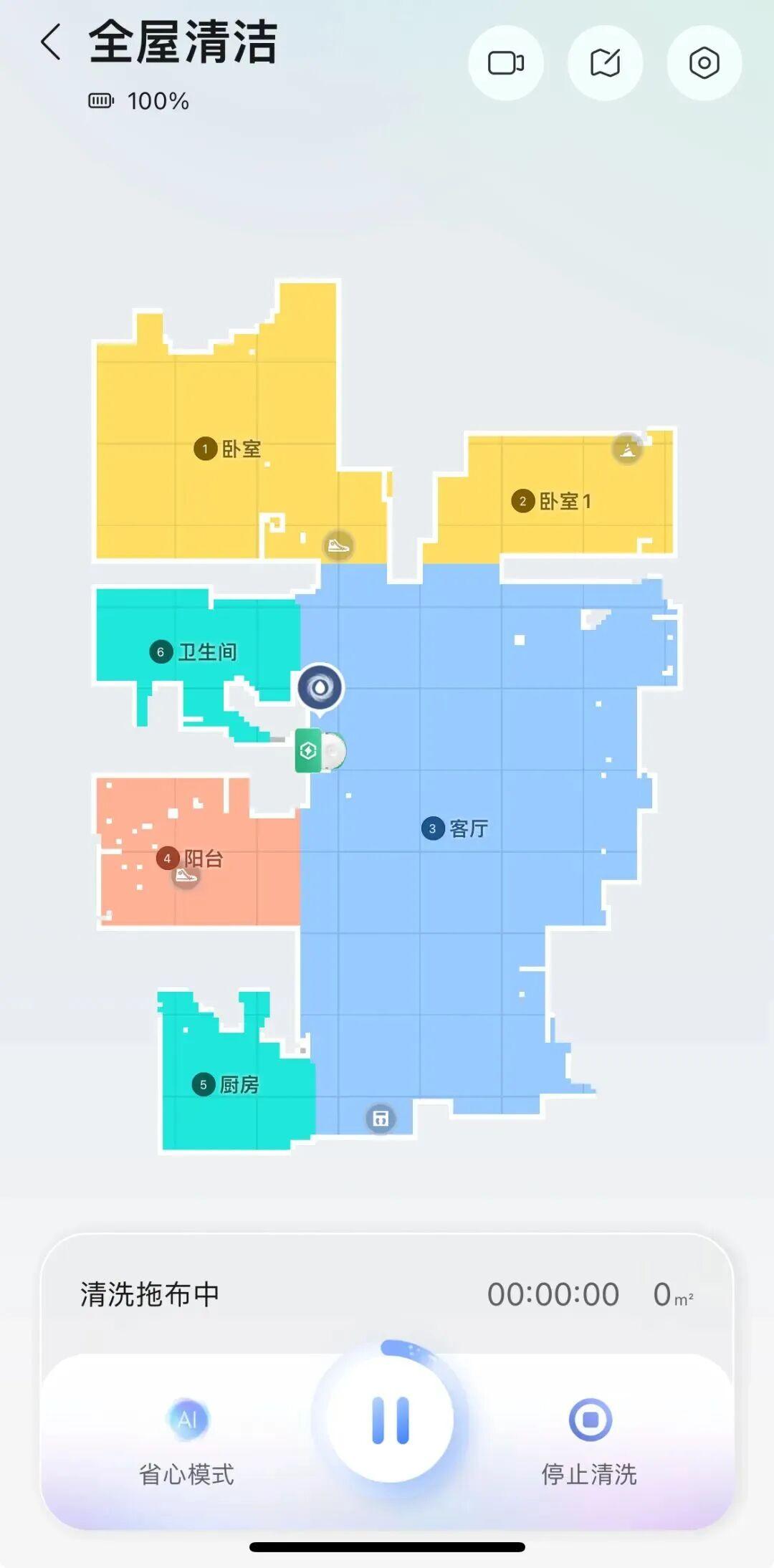Open the map editing tool
The image size is (774, 1568).
point(605,63)
